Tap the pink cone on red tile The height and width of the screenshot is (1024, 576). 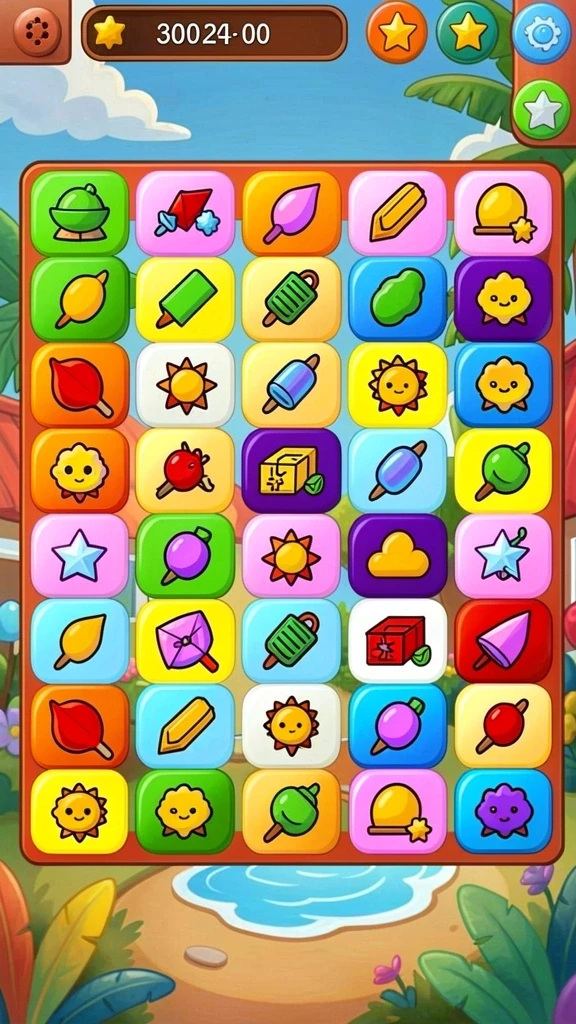click(x=504, y=641)
